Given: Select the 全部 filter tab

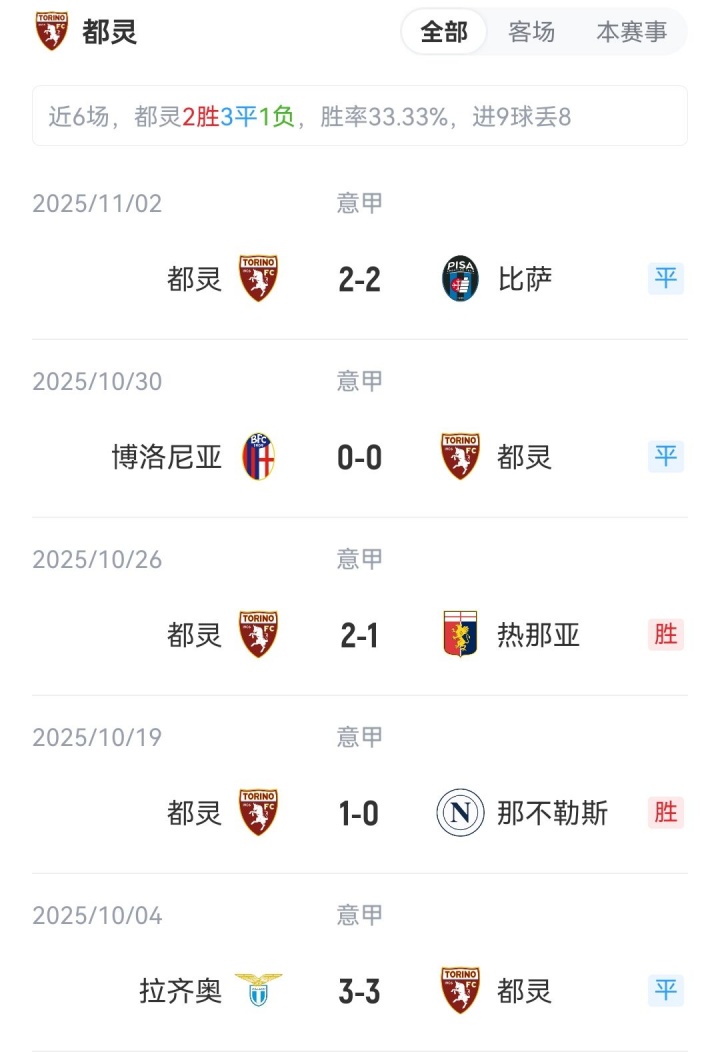Looking at the screenshot, I should pyautogui.click(x=444, y=32).
